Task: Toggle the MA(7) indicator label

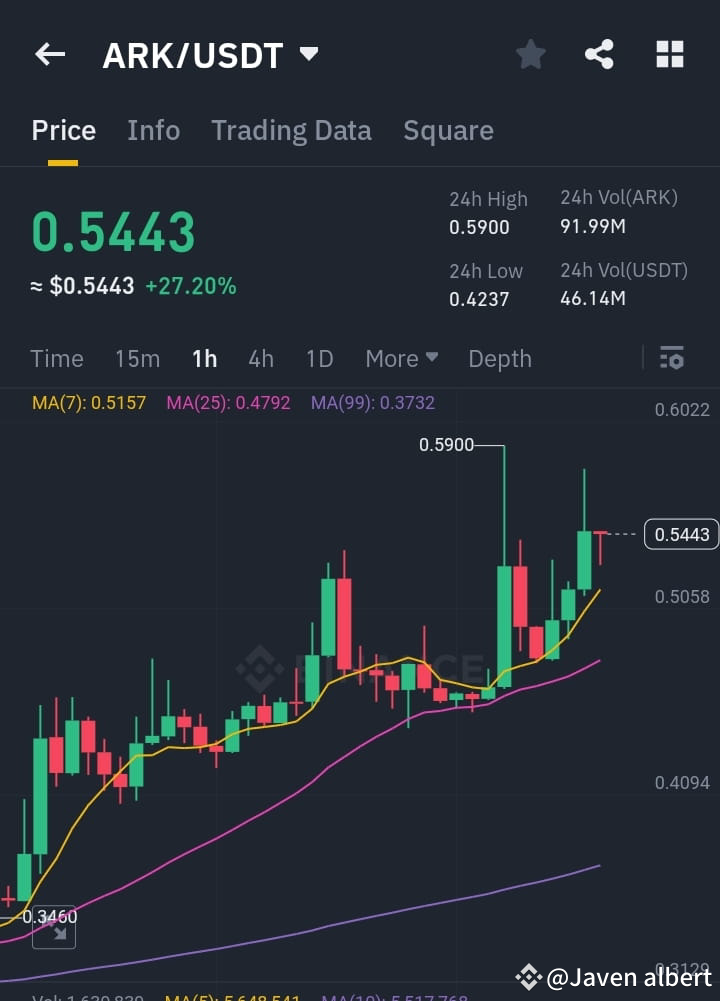Action: point(88,403)
